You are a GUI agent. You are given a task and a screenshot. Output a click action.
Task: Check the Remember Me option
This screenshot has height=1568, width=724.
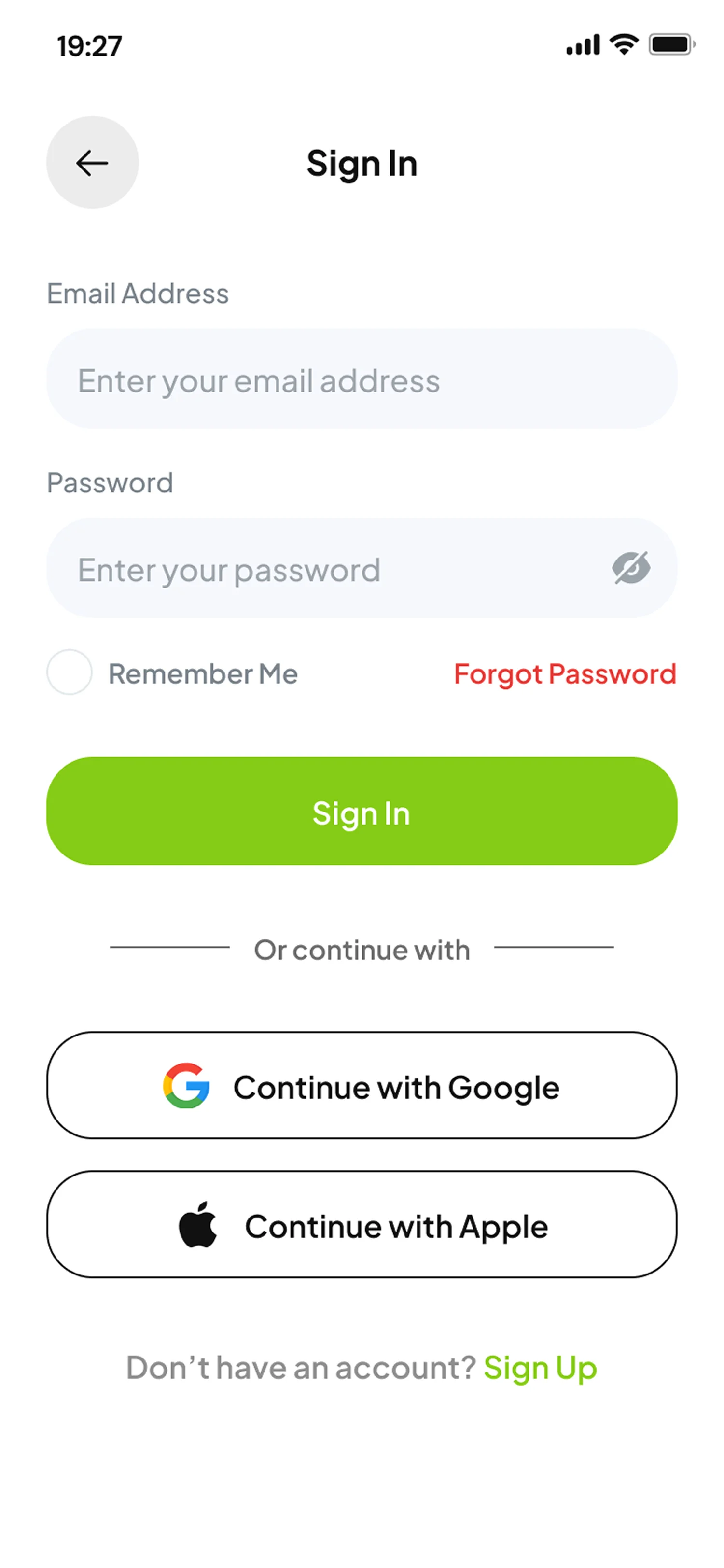click(70, 672)
